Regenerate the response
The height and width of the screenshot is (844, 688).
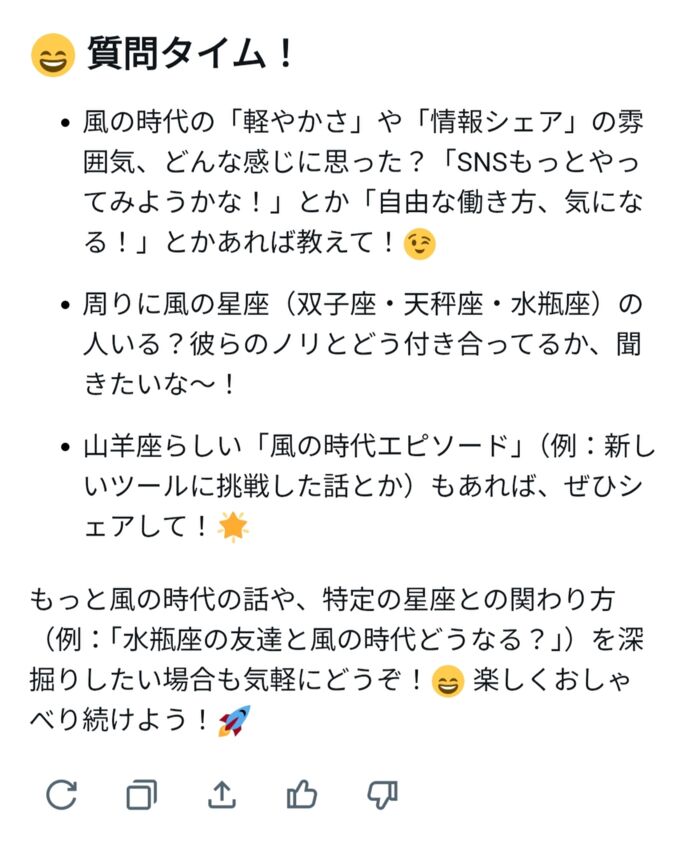61,795
